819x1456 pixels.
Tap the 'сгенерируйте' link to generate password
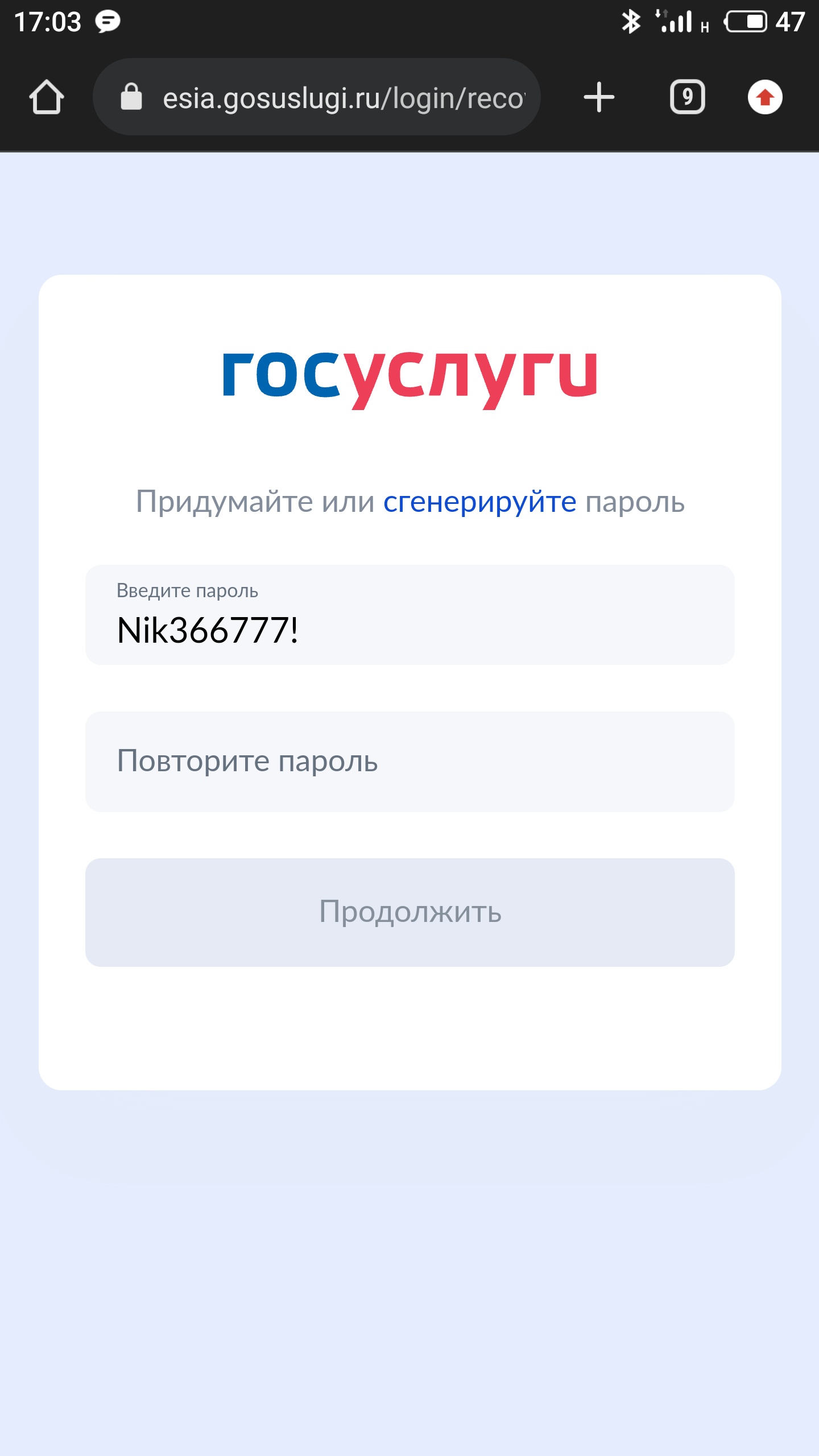point(479,502)
